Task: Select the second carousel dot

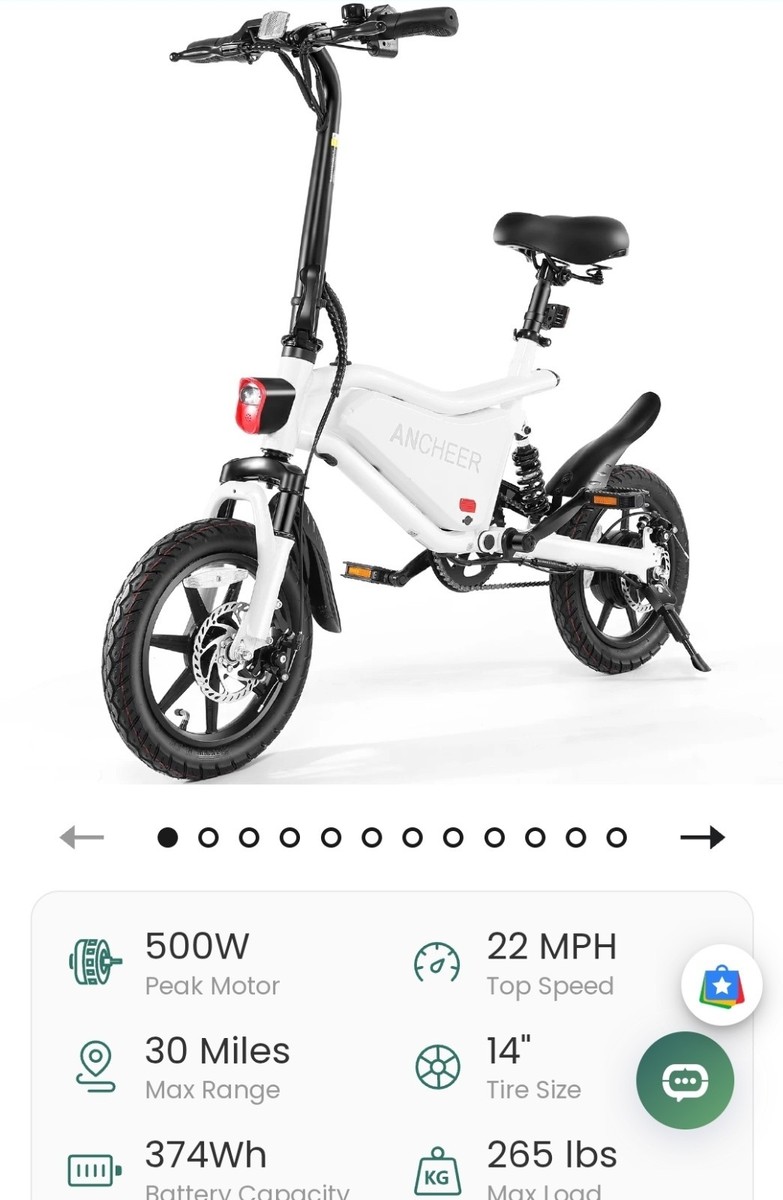Action: coord(208,837)
